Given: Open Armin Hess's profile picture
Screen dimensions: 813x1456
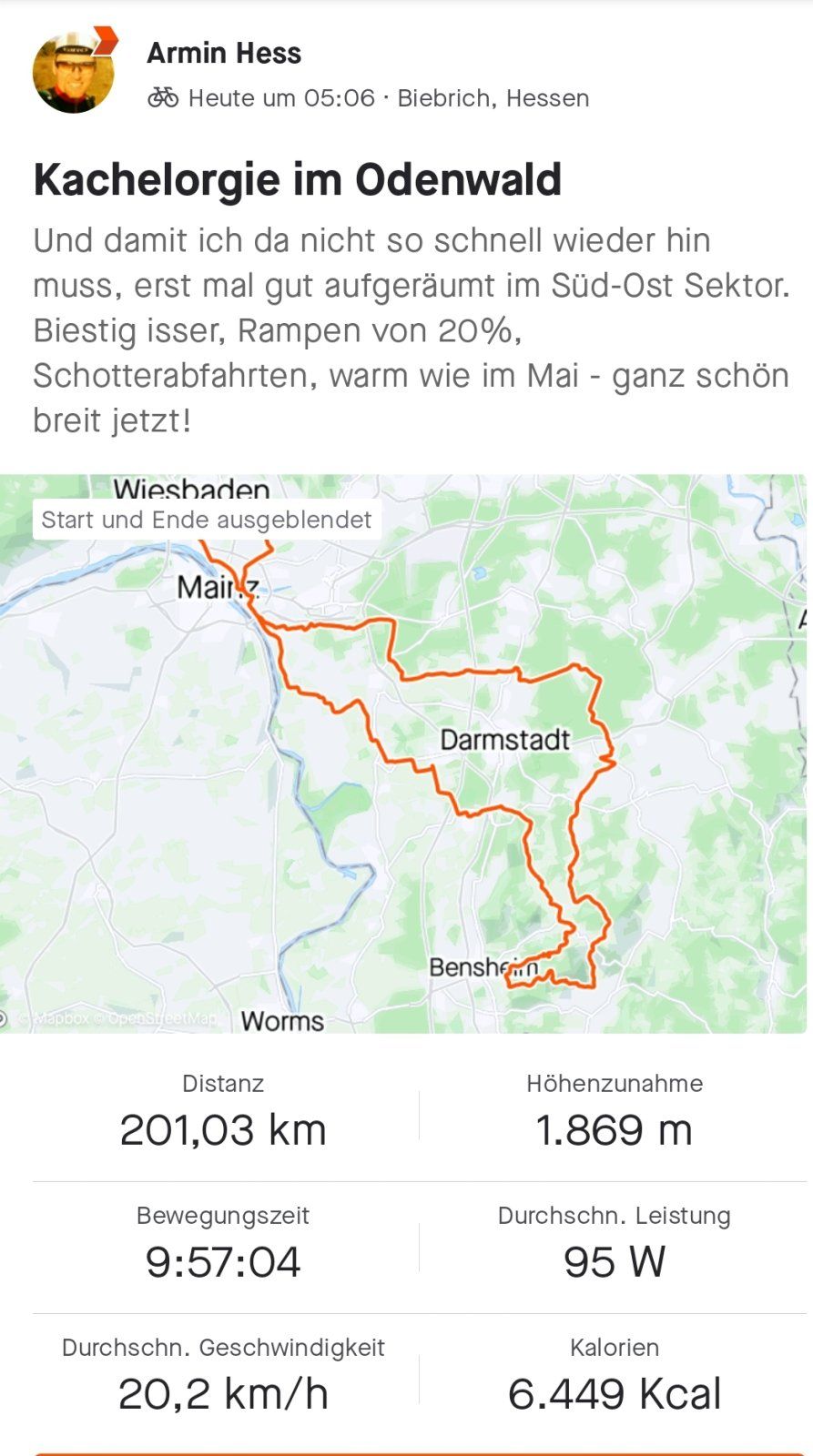Looking at the screenshot, I should (x=73, y=73).
